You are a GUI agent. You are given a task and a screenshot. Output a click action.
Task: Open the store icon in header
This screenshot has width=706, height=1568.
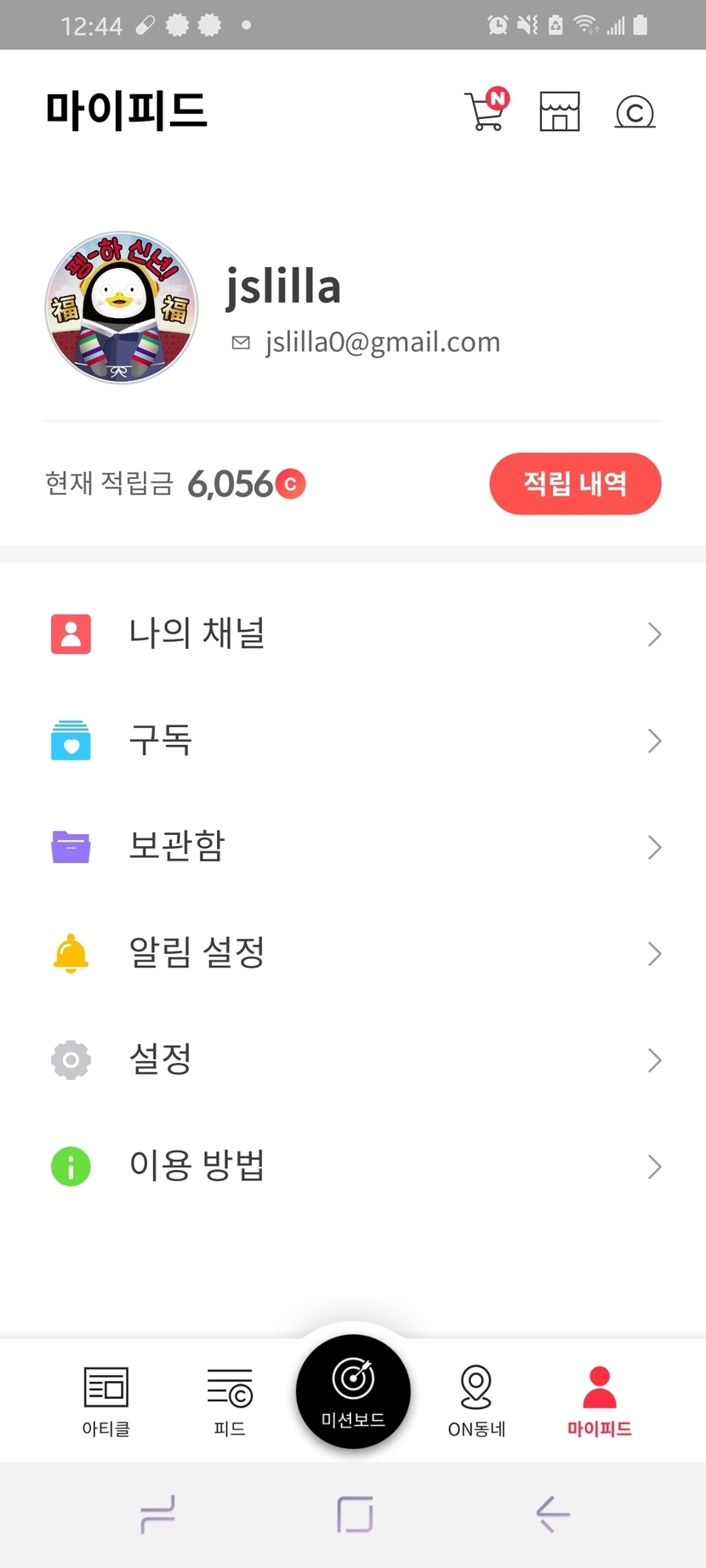tap(560, 111)
